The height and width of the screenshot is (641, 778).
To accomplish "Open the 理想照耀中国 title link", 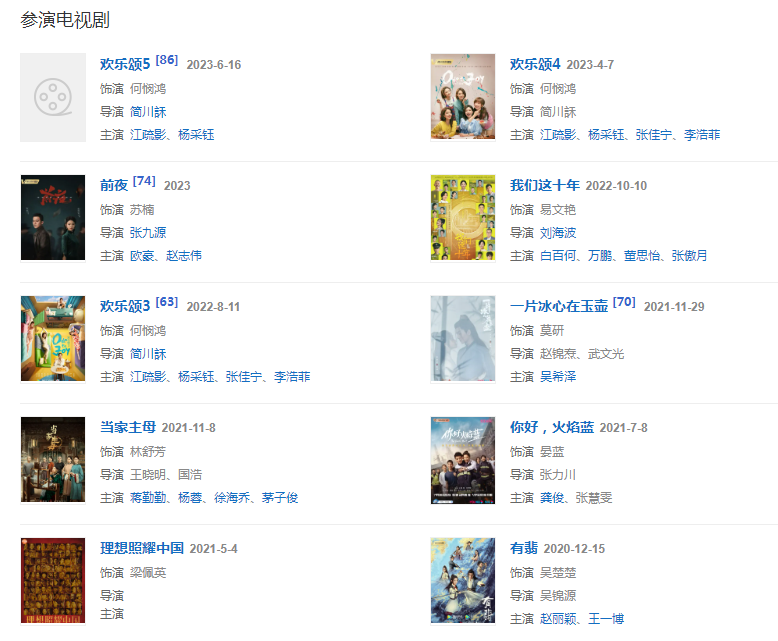I will [x=142, y=548].
